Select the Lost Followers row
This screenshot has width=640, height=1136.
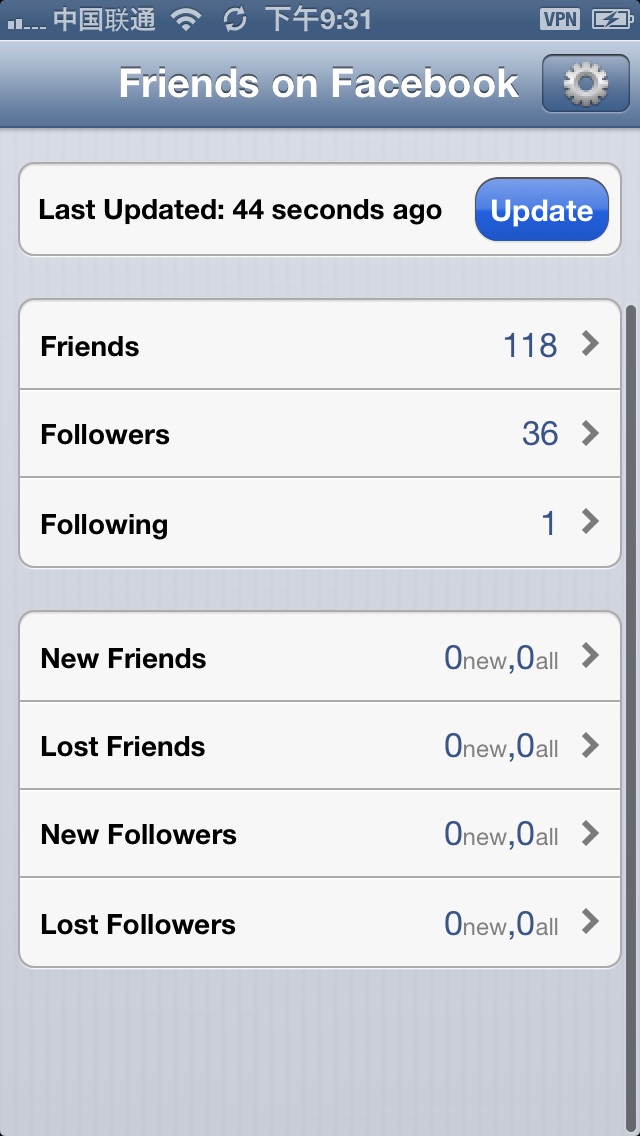pyautogui.click(x=320, y=923)
